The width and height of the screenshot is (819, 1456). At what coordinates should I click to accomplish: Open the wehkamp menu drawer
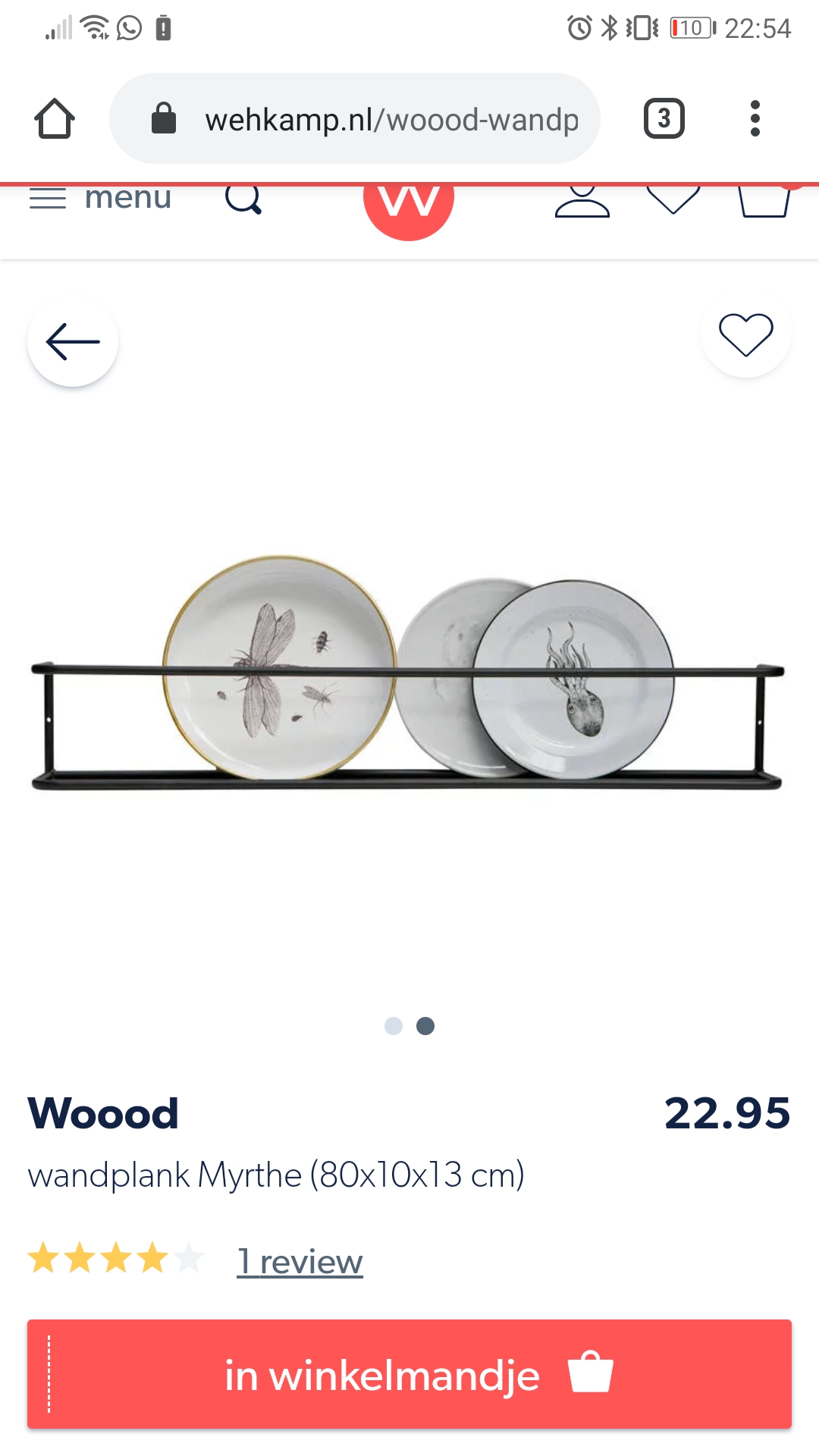coord(100,199)
